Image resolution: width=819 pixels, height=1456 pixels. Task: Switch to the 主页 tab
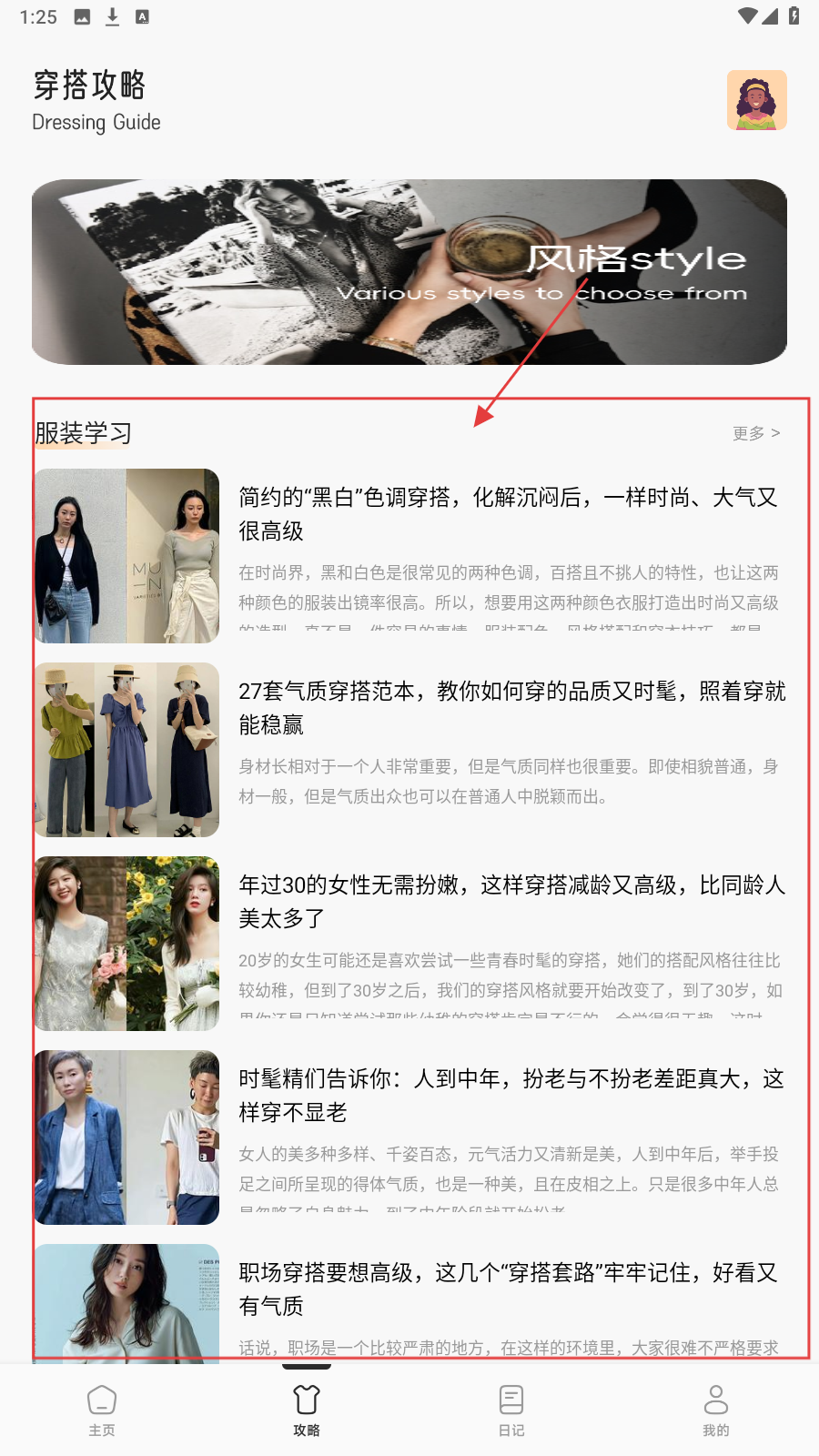pyautogui.click(x=102, y=1410)
